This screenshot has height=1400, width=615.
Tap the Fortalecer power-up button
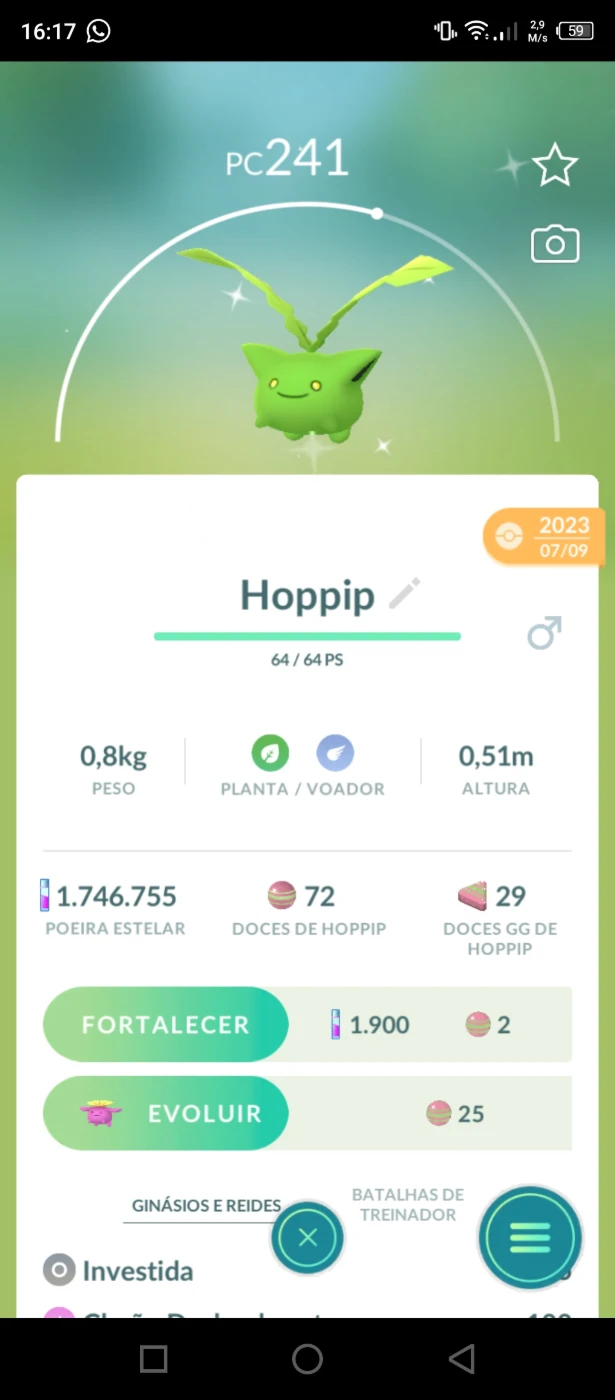click(166, 1024)
